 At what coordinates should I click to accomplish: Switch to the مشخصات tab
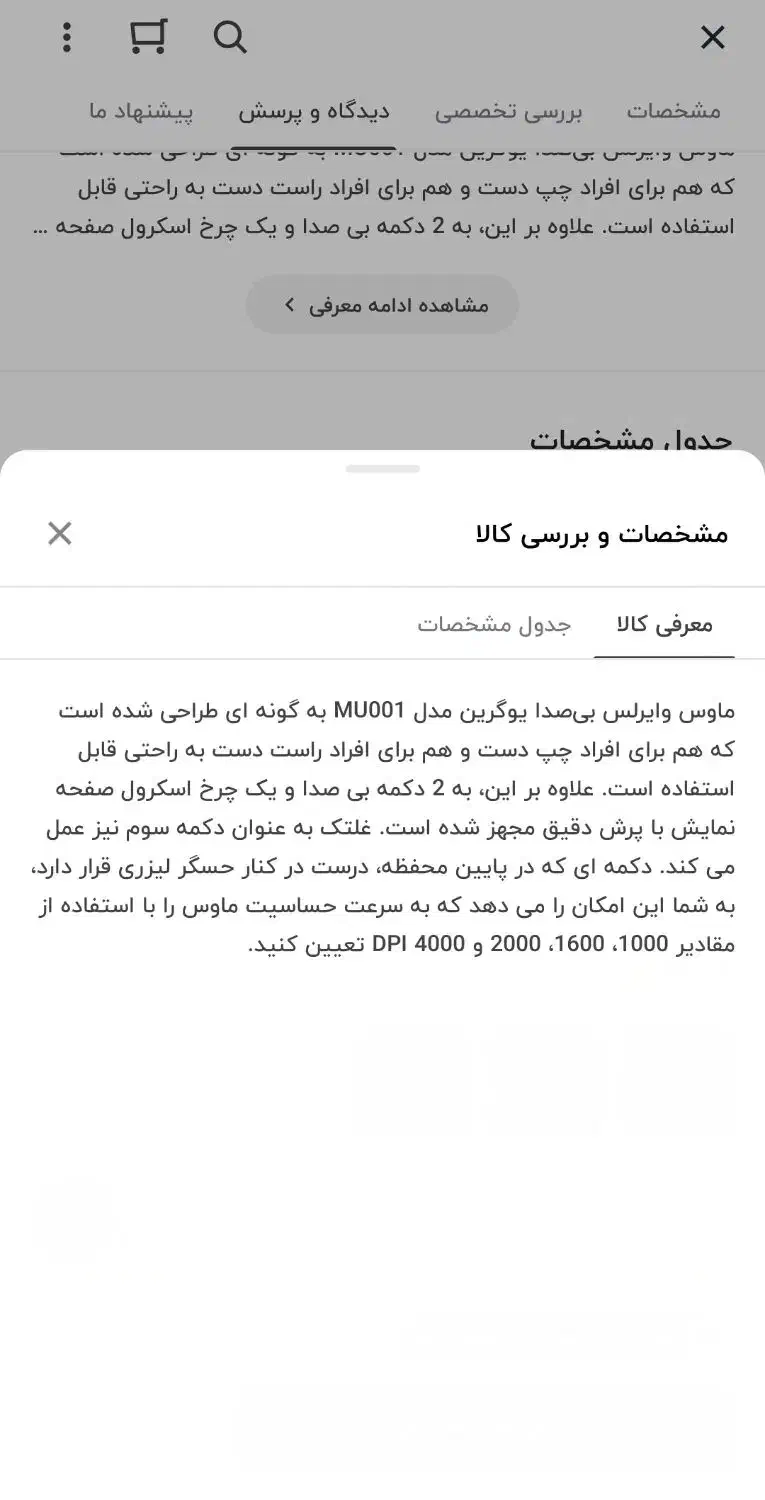click(673, 113)
